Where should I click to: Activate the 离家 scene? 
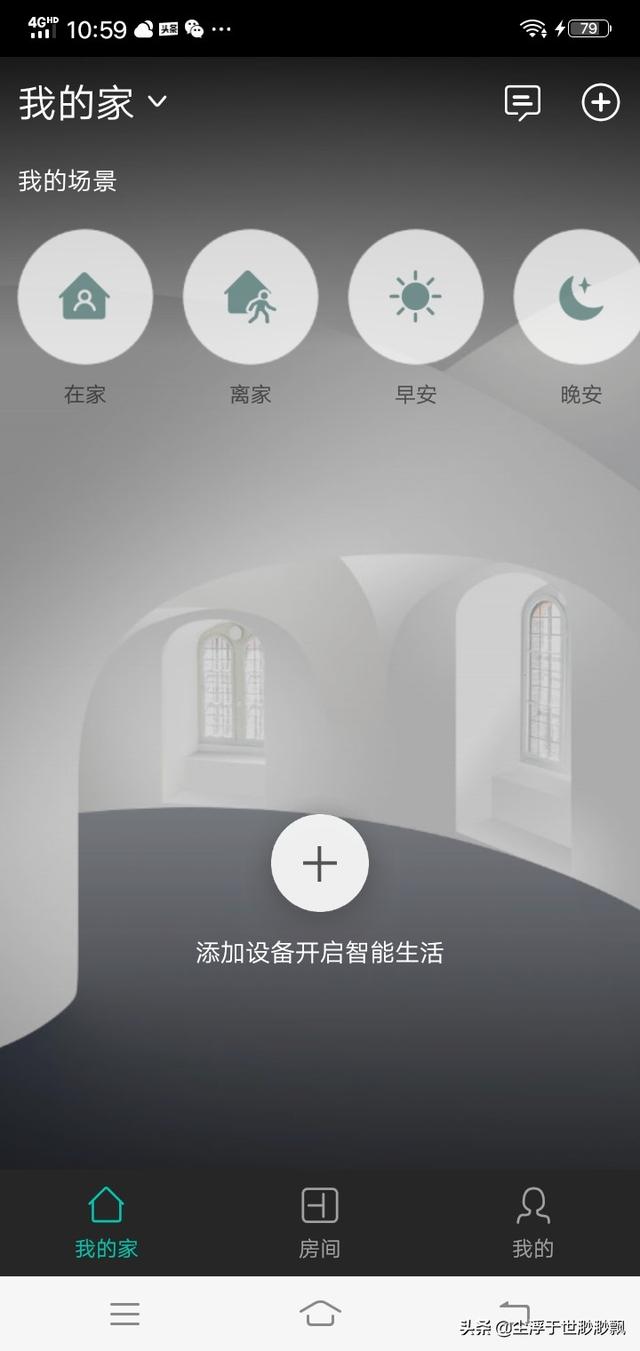click(x=250, y=297)
